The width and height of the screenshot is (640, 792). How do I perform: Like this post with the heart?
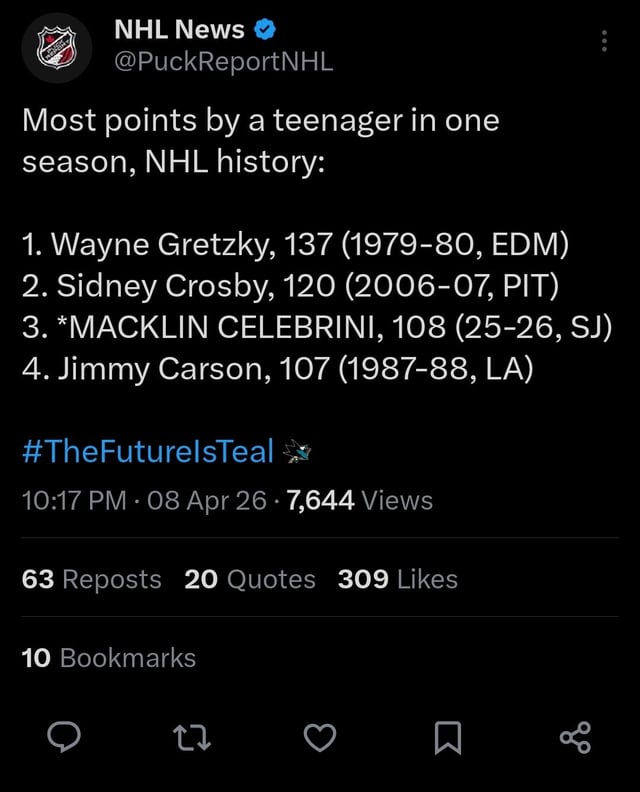pos(320,738)
